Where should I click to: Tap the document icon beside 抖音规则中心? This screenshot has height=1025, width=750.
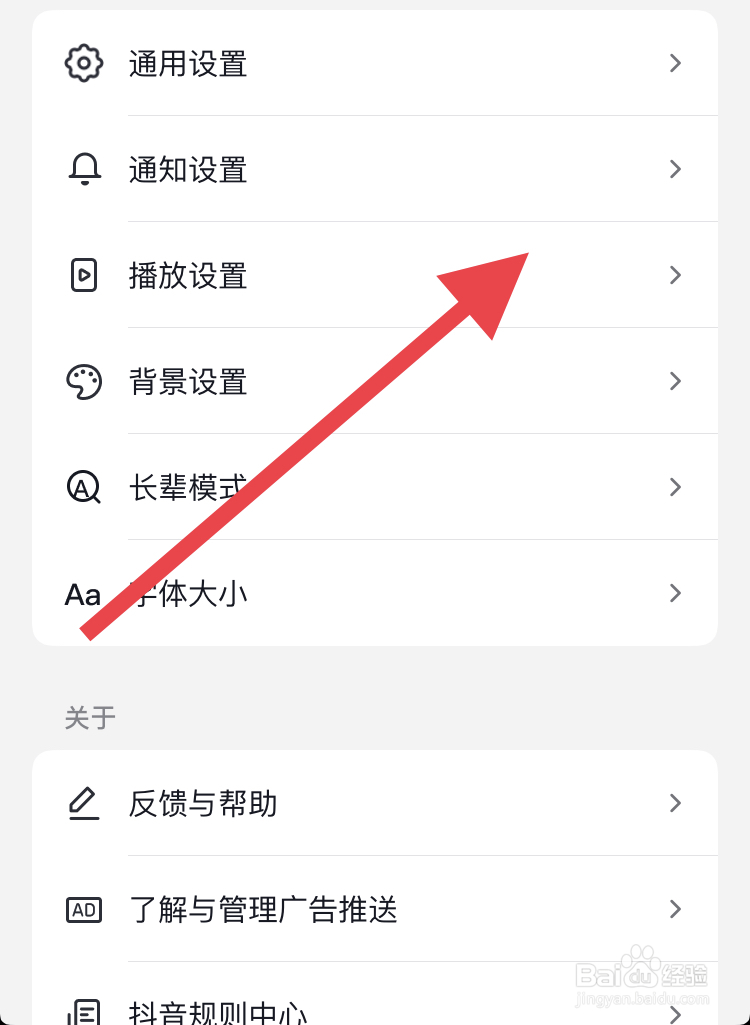click(85, 1013)
